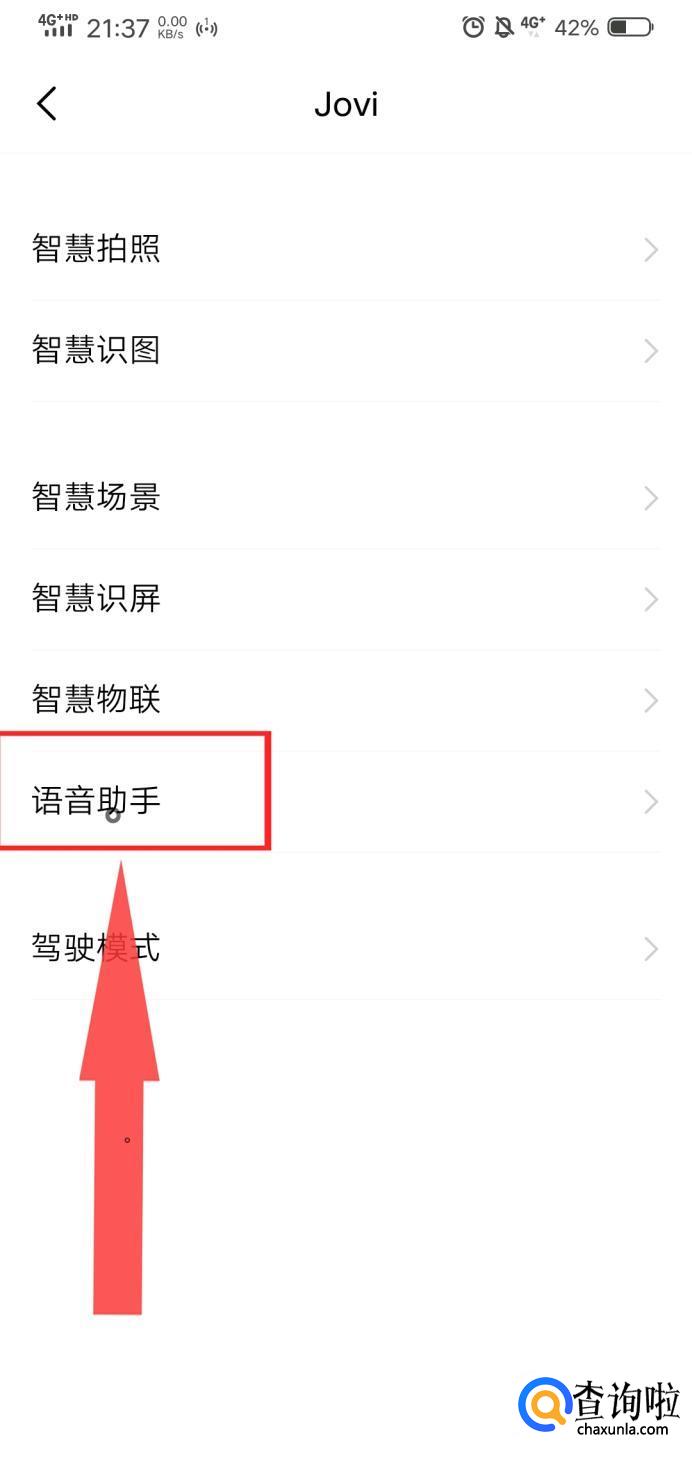Open 驾驶模式 settings
The width and height of the screenshot is (692, 1460).
346,948
